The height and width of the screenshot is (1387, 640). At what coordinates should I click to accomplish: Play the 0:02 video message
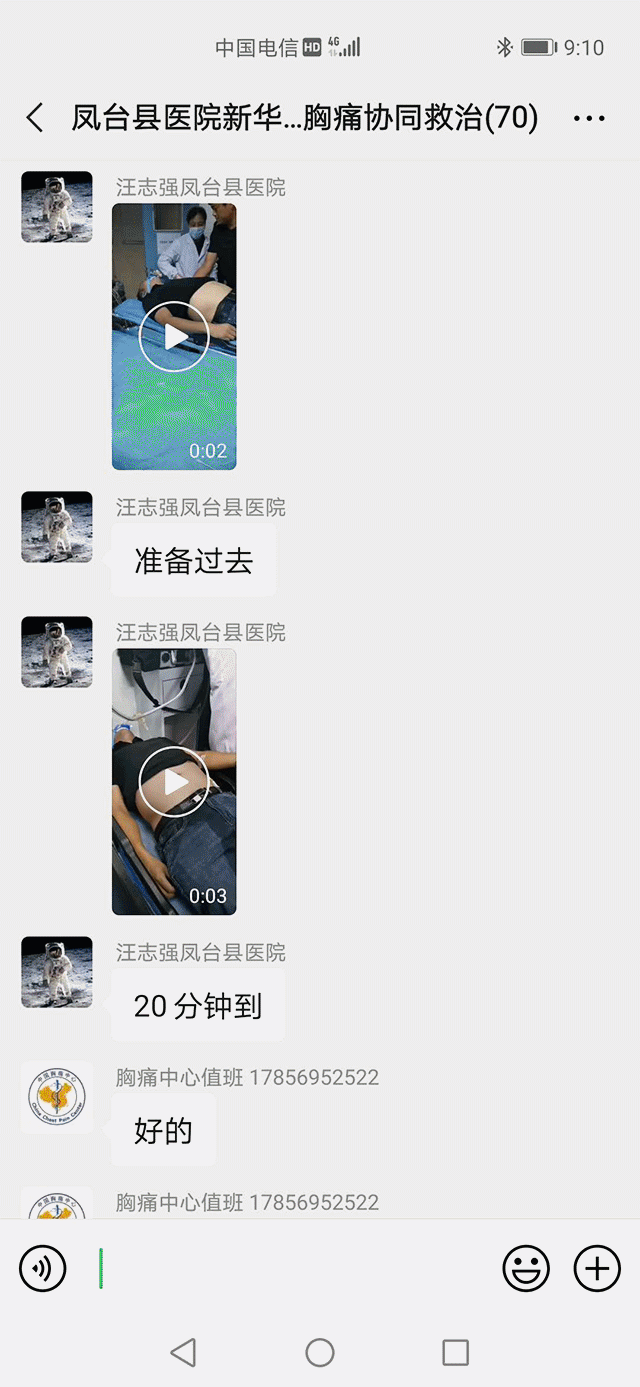174,336
